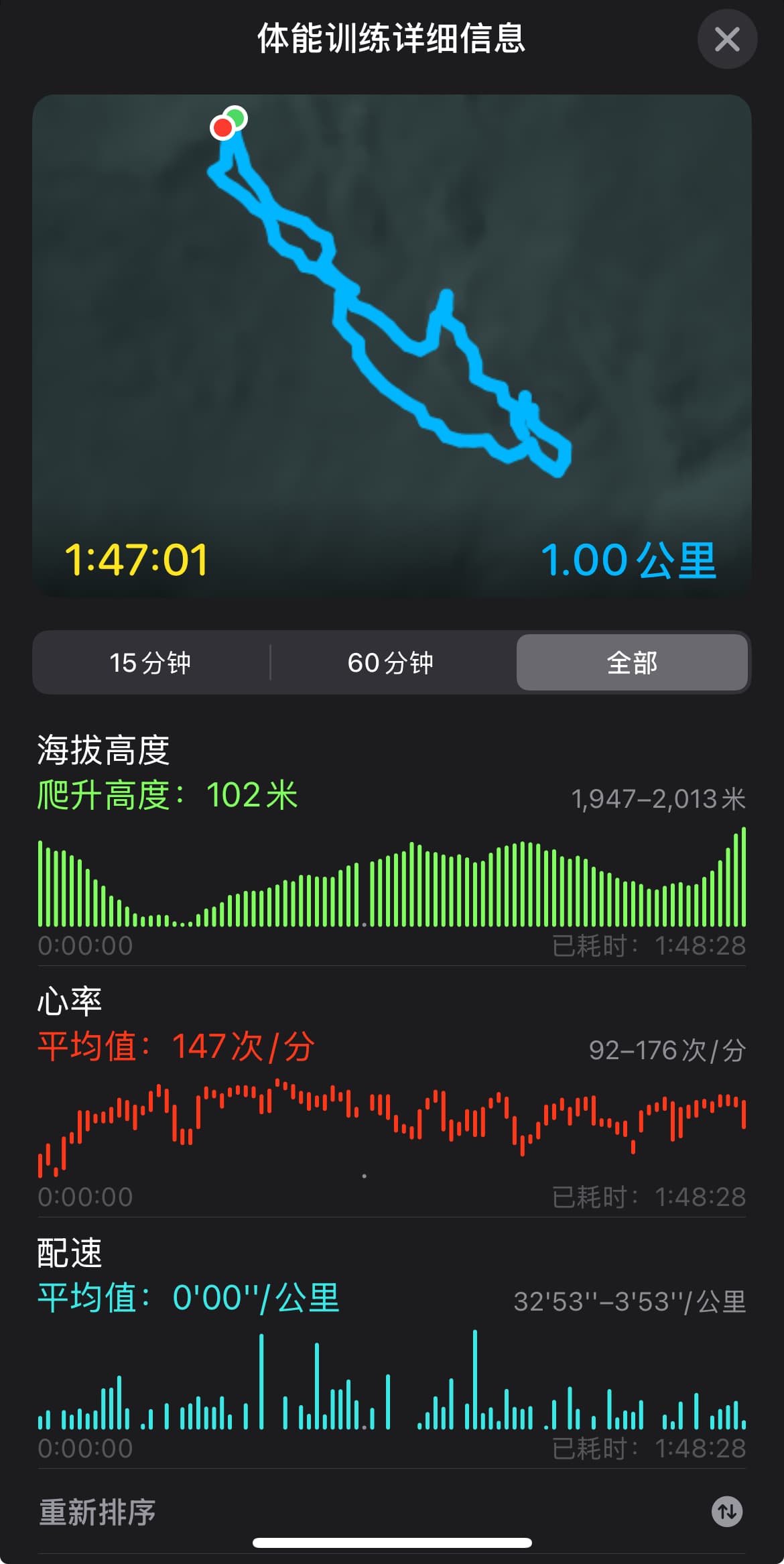This screenshot has width=784, height=1564.
Task: Tap the 重新排序 reorder icon
Action: (727, 1512)
